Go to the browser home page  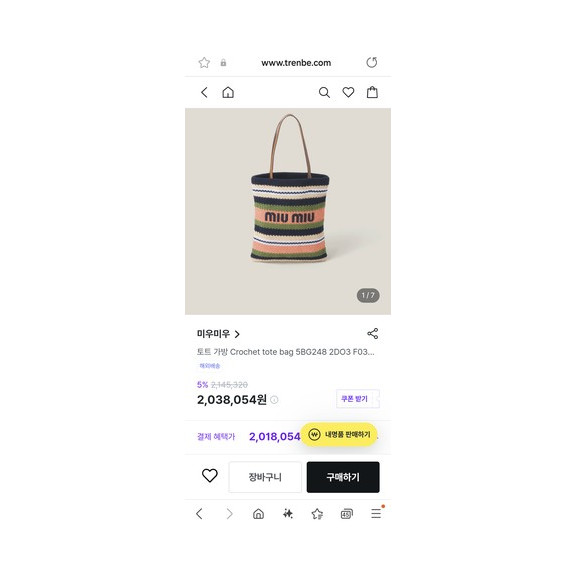click(259, 514)
